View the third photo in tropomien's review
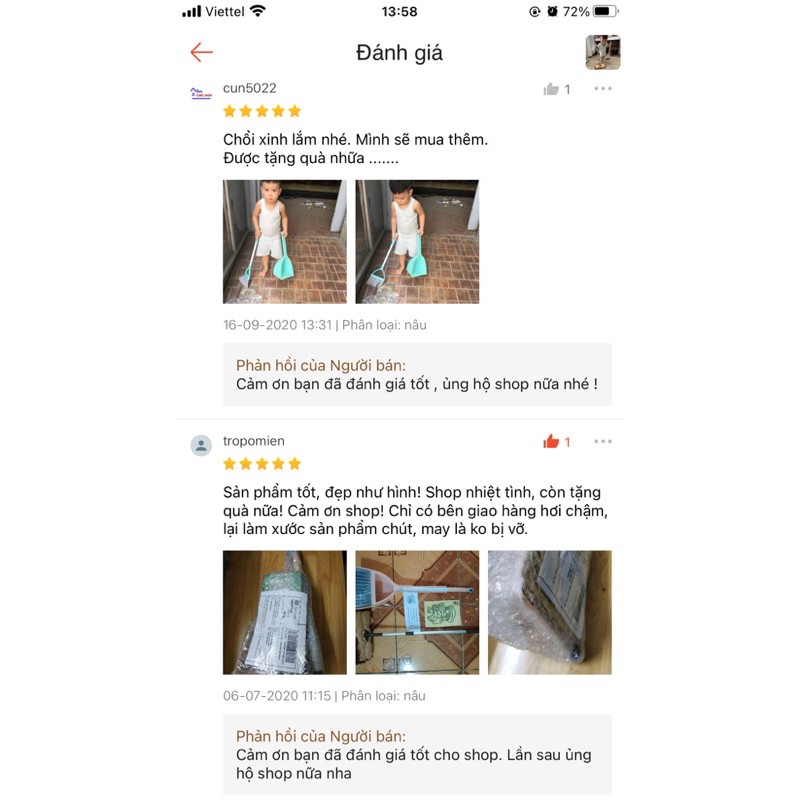 (x=549, y=612)
